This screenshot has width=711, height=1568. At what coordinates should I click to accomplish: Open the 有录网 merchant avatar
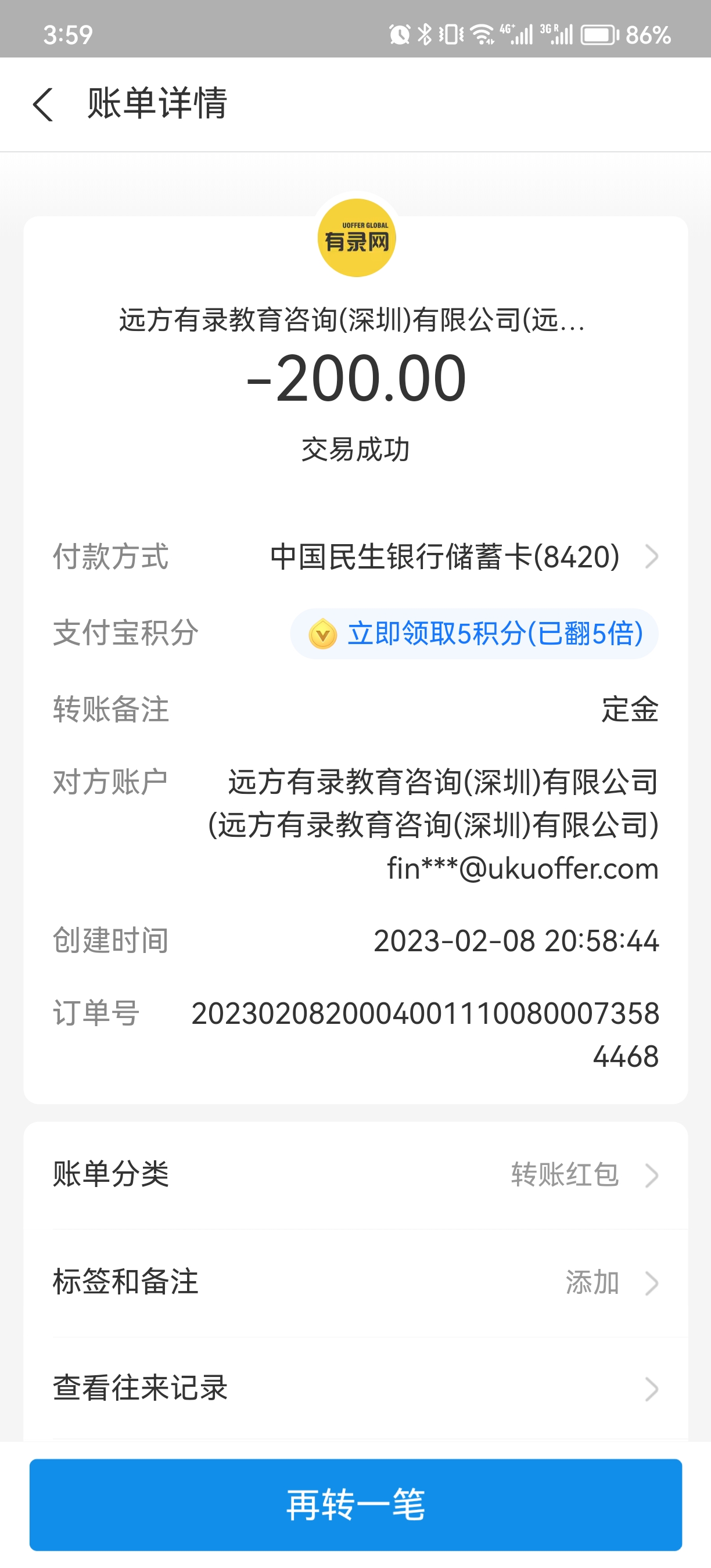[x=357, y=238]
